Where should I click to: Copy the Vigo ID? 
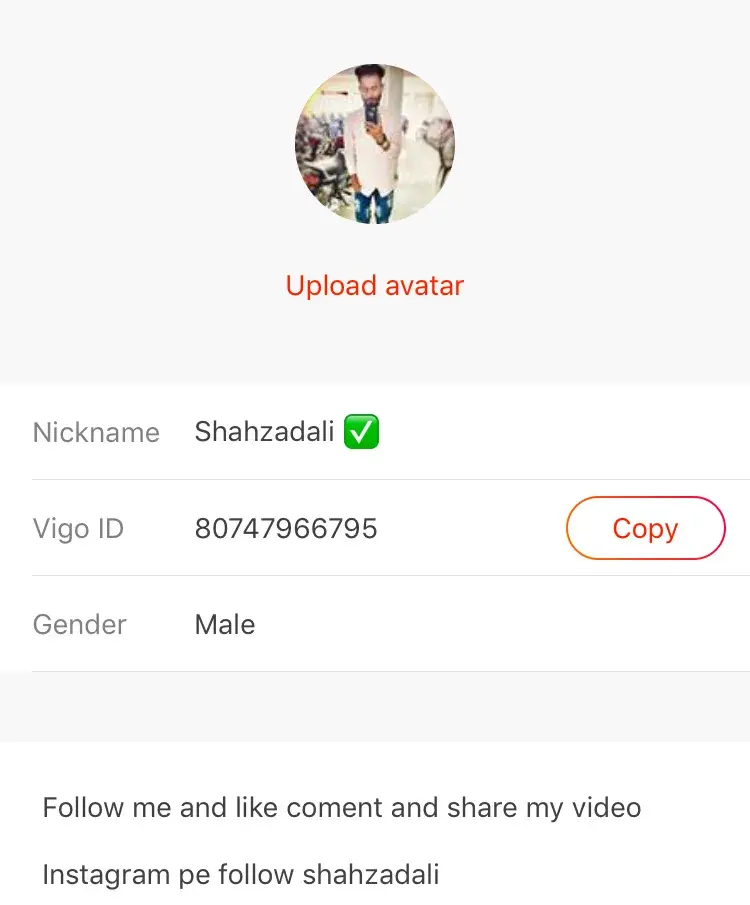pyautogui.click(x=645, y=528)
